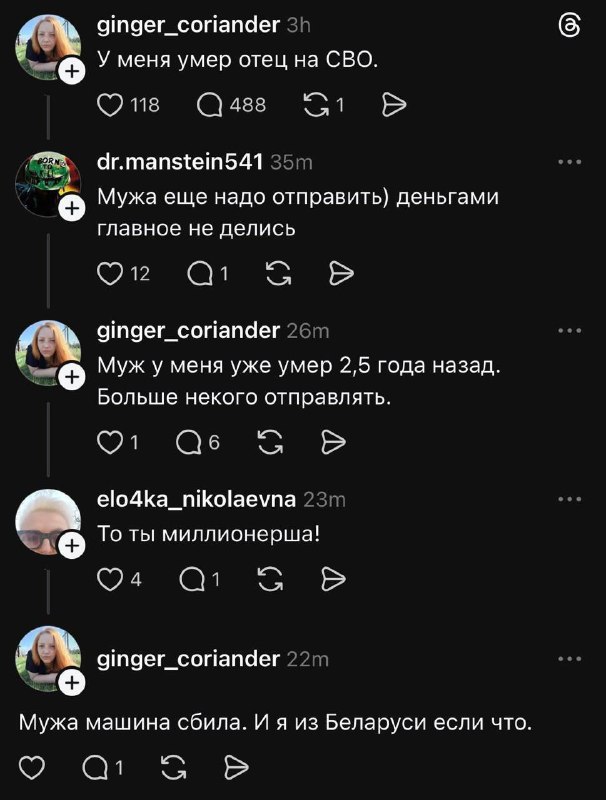The height and width of the screenshot is (800, 606).
Task: Open the overflow menu on the 26m reply
Action: coord(569,331)
